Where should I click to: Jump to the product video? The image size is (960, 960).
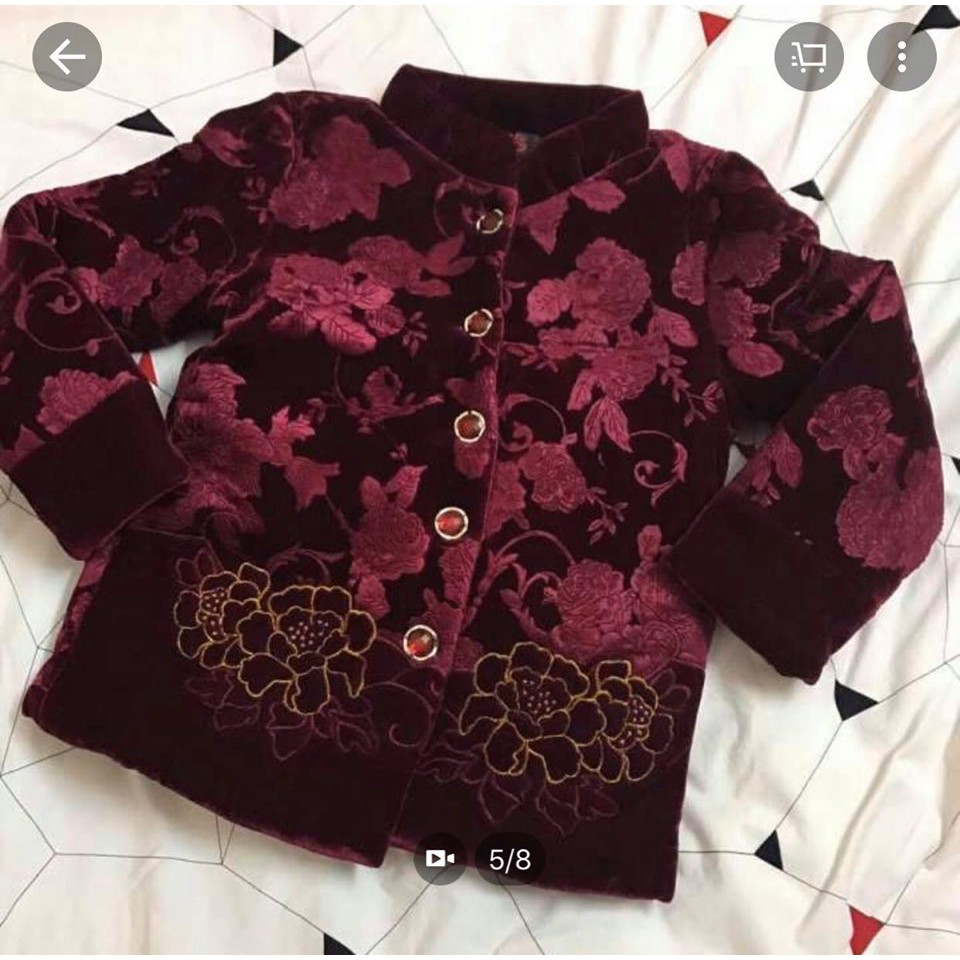[x=440, y=858]
